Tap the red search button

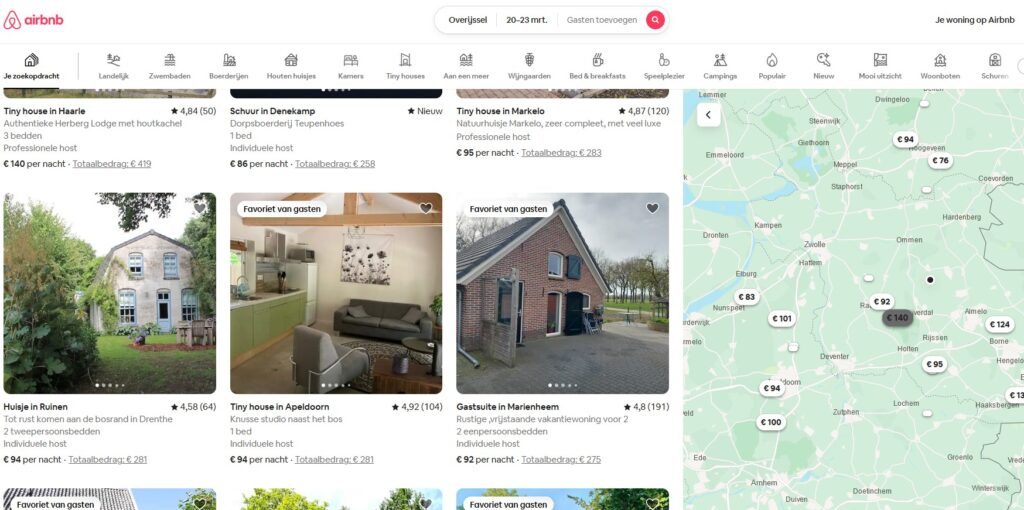pos(655,20)
